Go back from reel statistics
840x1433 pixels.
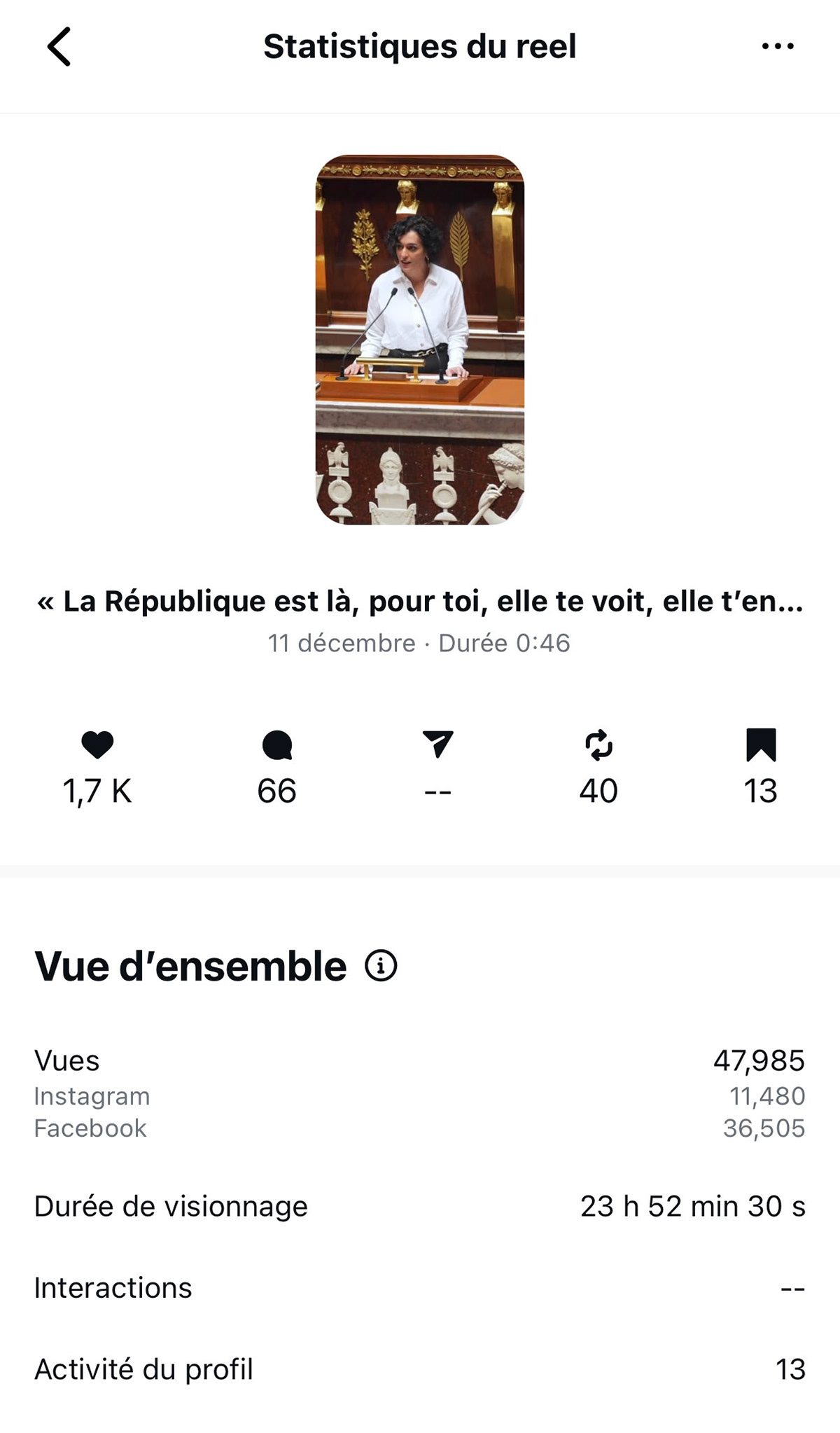click(x=59, y=47)
